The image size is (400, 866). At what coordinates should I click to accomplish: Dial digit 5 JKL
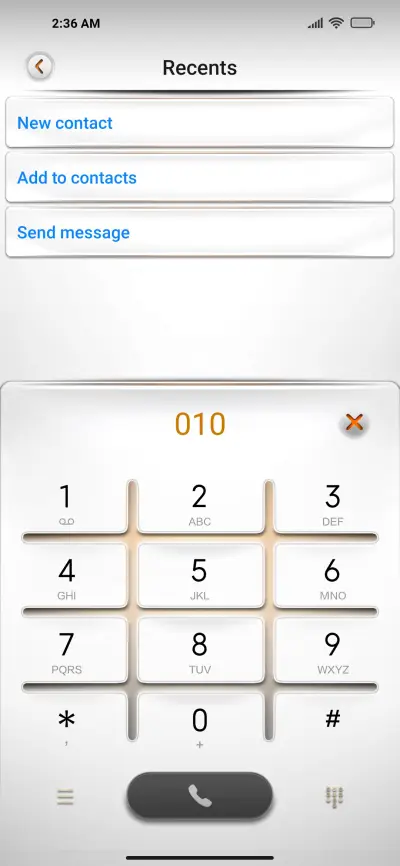pos(199,579)
